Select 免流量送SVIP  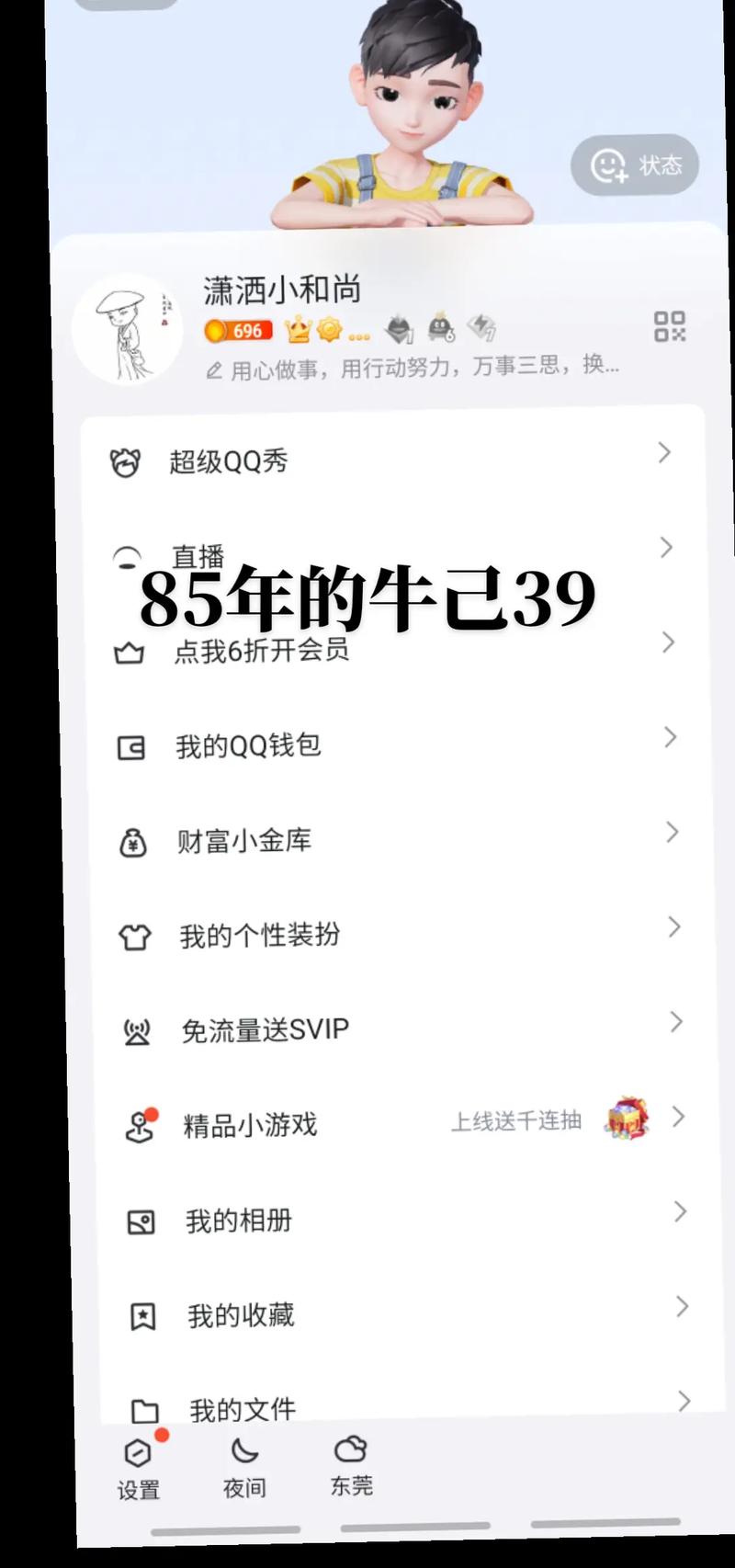coord(266,1030)
